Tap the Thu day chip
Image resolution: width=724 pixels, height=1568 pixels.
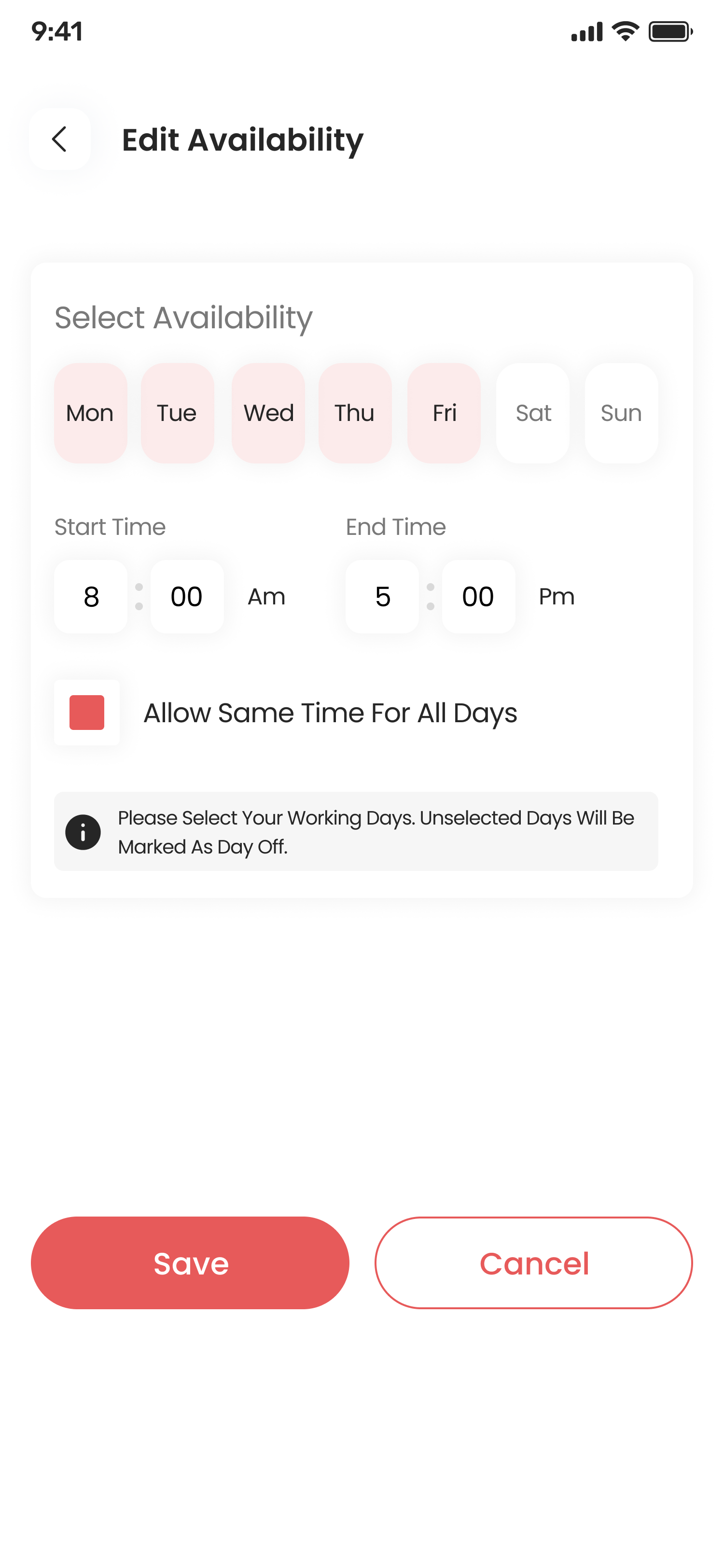click(355, 413)
